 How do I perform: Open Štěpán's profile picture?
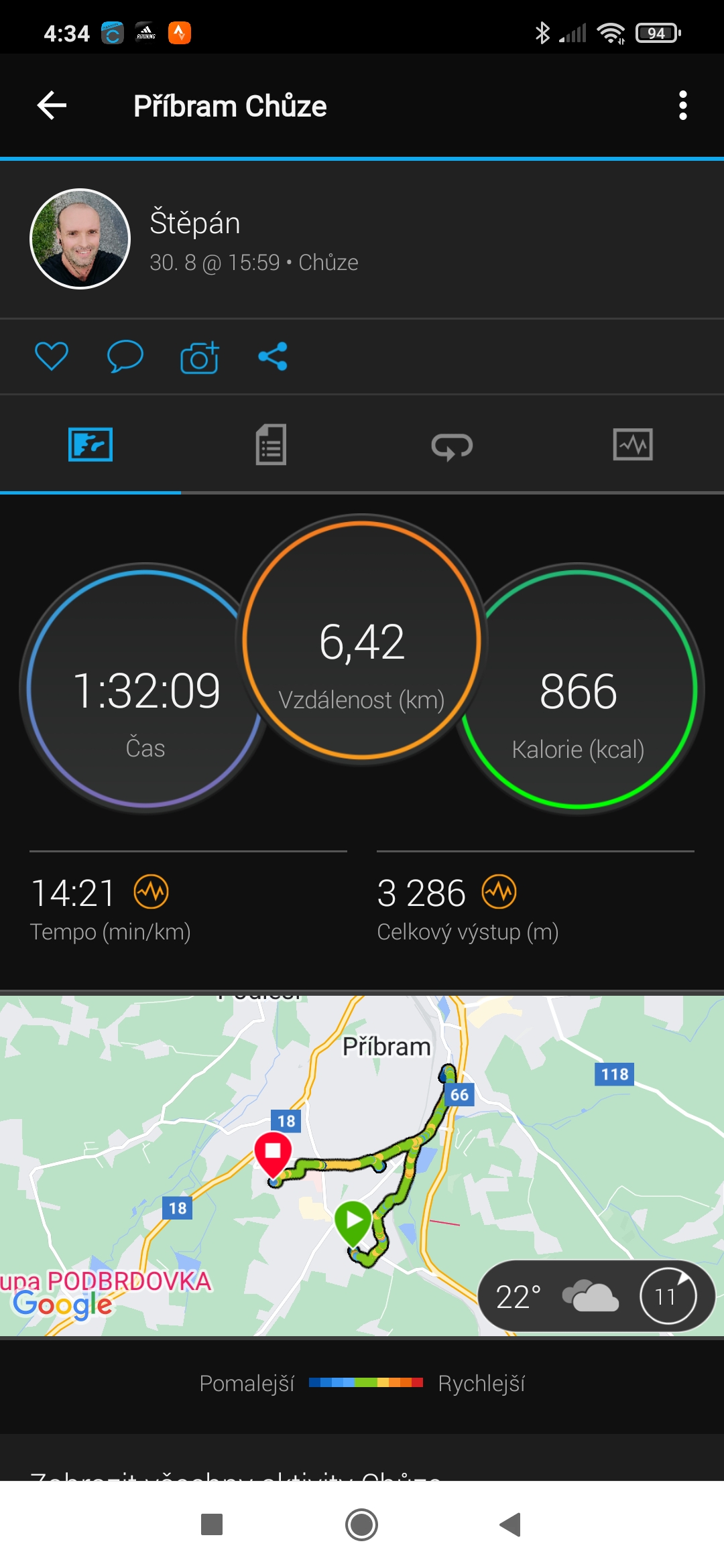(x=80, y=239)
